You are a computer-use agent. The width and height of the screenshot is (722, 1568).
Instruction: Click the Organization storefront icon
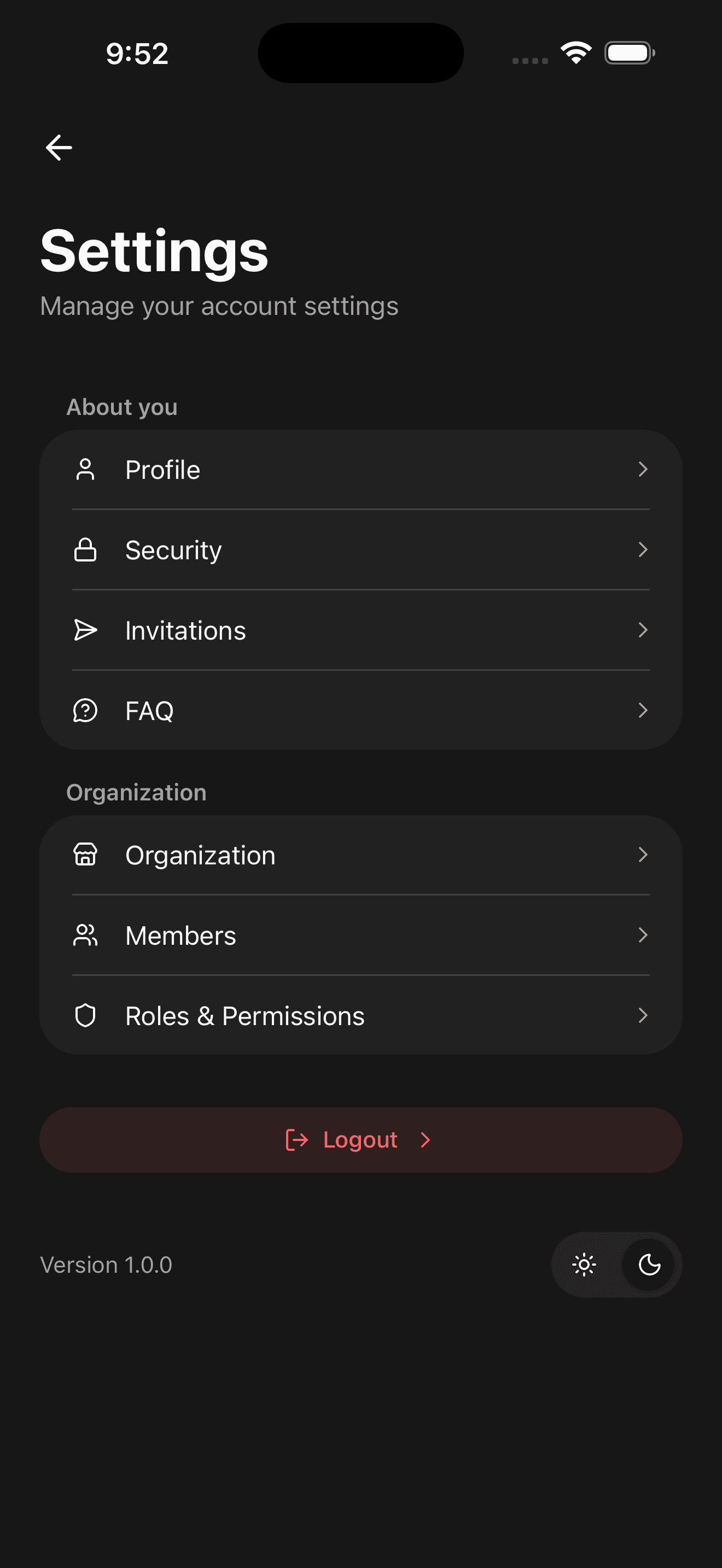86,855
